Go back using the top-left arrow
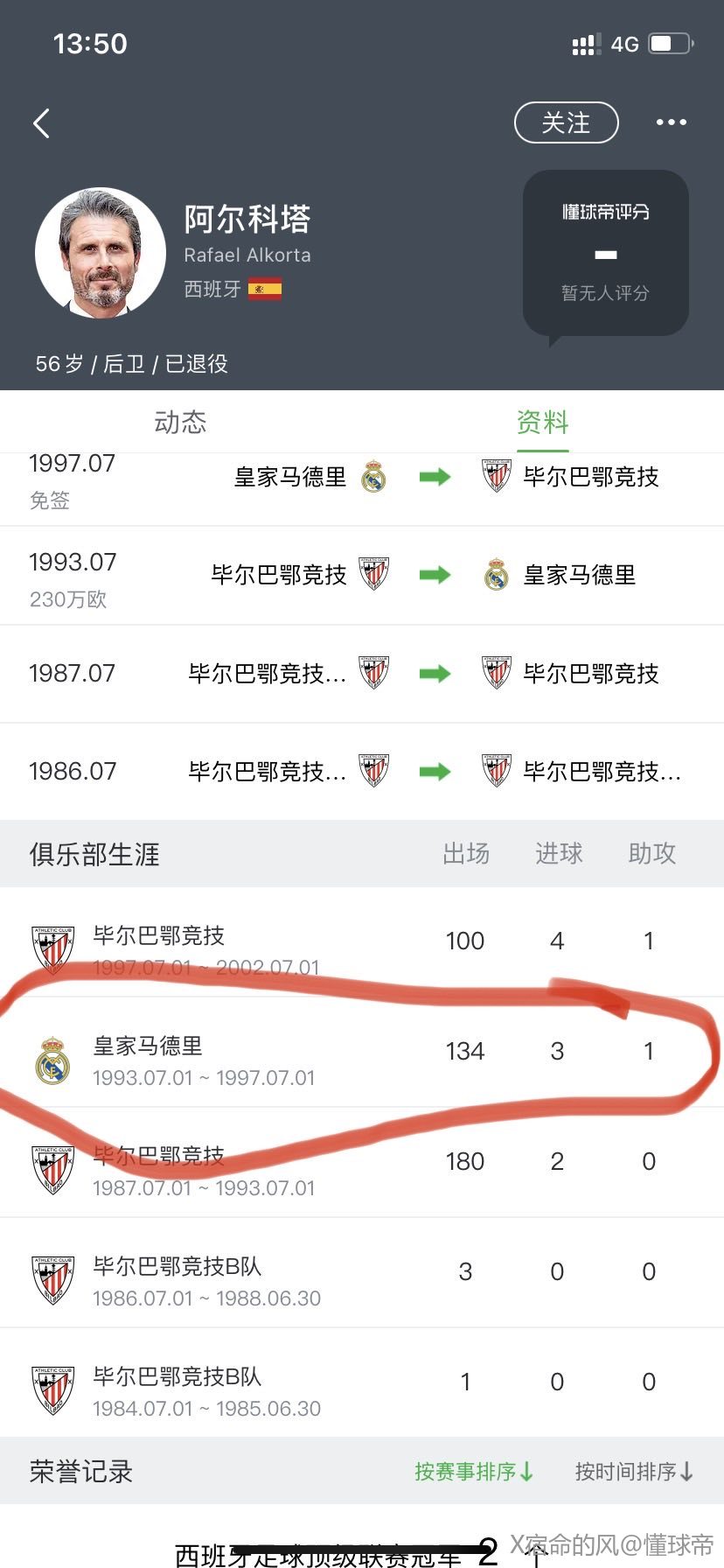 click(x=41, y=123)
